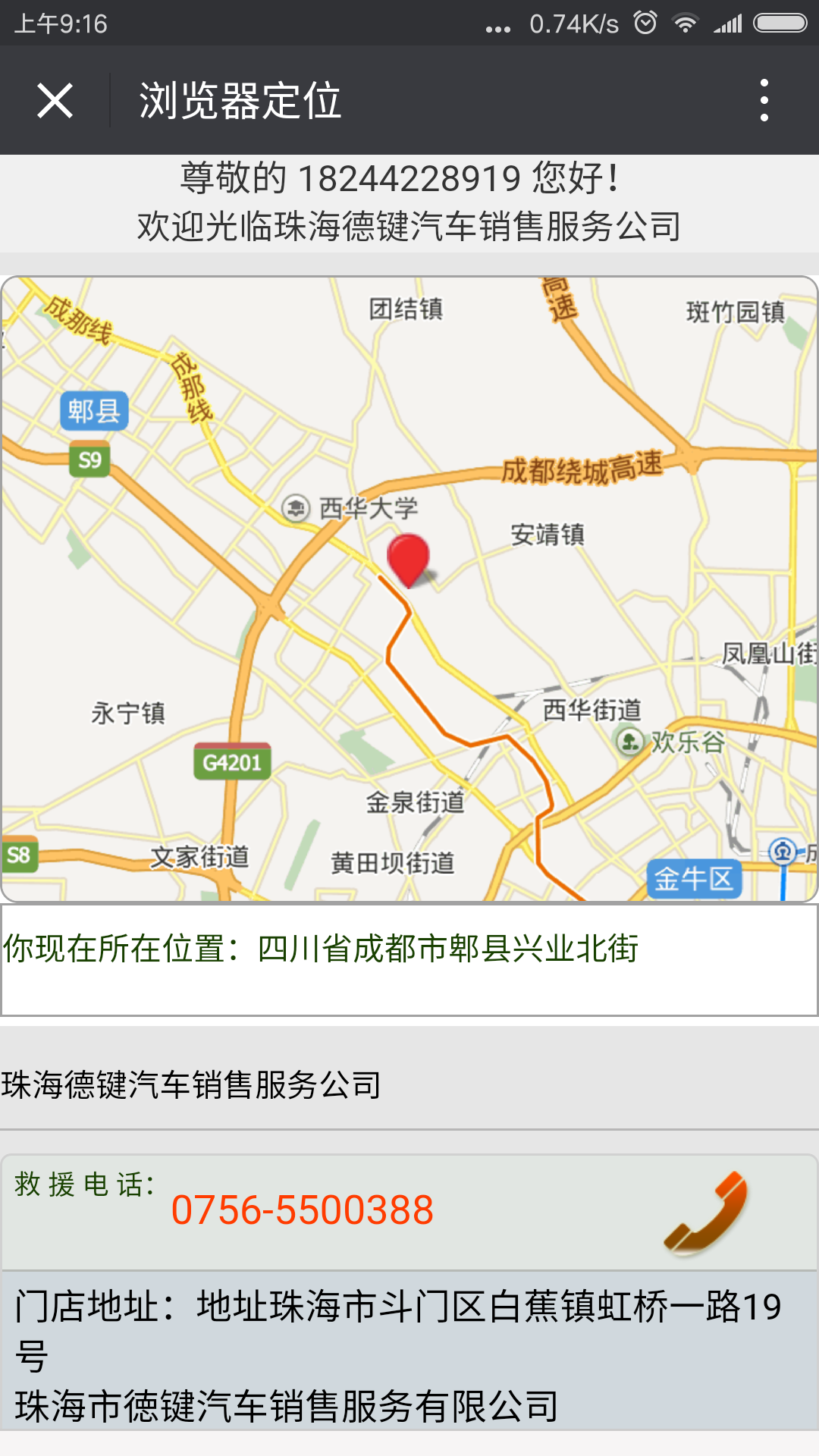Tap the red location pin on map

(x=408, y=559)
